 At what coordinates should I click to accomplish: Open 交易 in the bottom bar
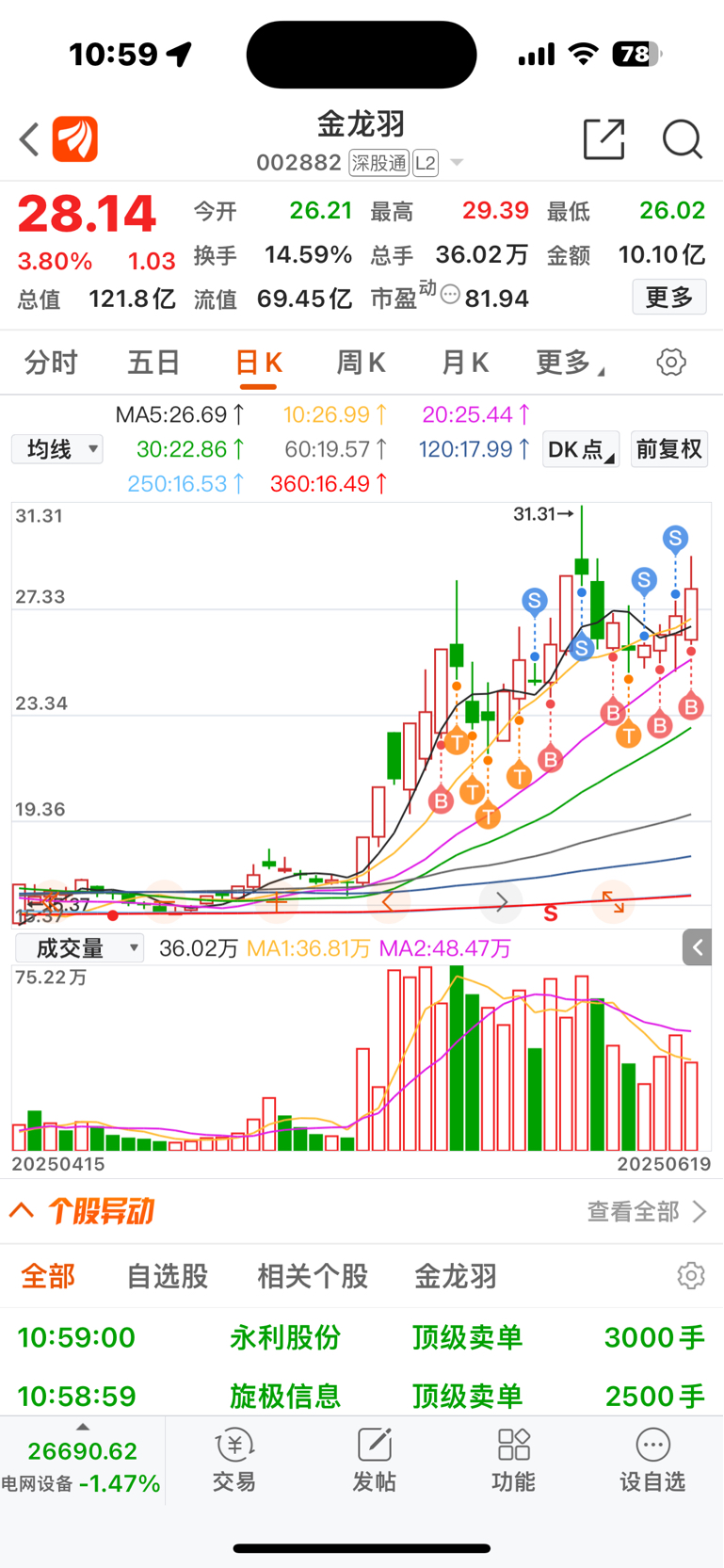[234, 1461]
